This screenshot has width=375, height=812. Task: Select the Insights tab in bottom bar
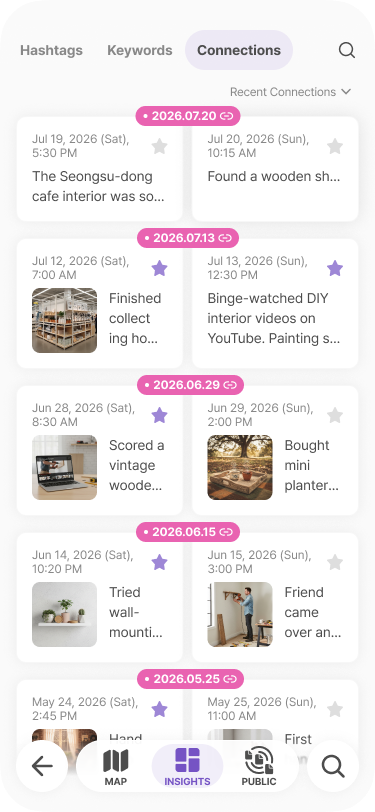click(x=187, y=767)
